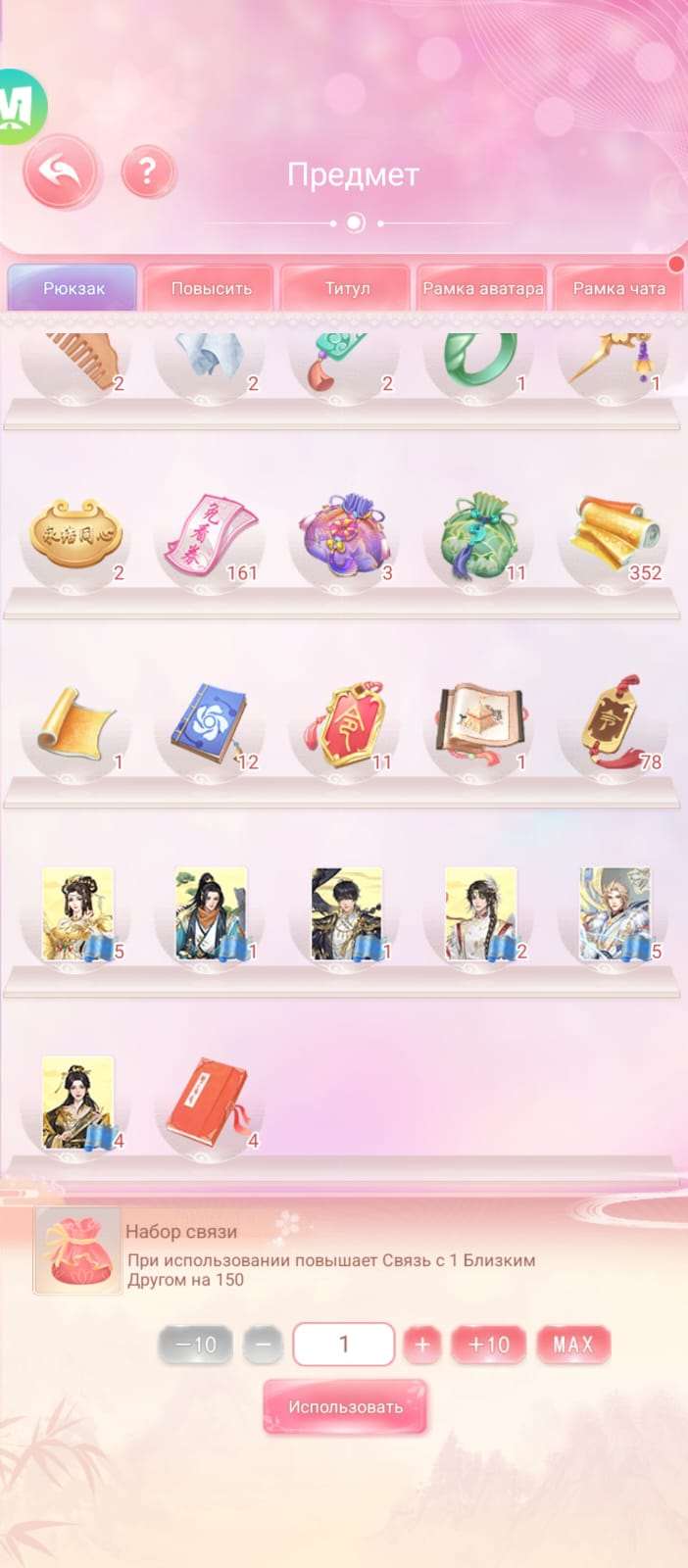Open the question mark help
This screenshot has height=1568, width=688.
pyautogui.click(x=148, y=172)
